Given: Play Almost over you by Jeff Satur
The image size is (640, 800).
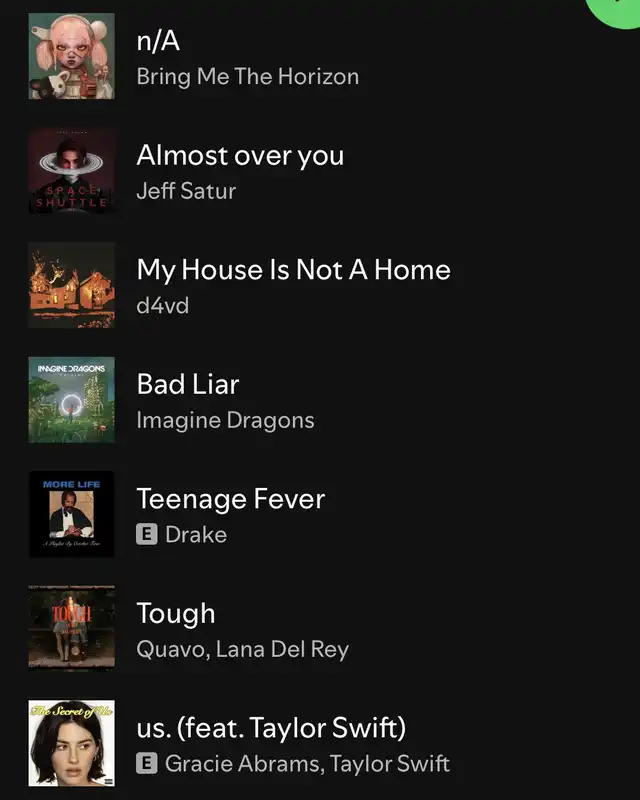Looking at the screenshot, I should click(240, 171).
